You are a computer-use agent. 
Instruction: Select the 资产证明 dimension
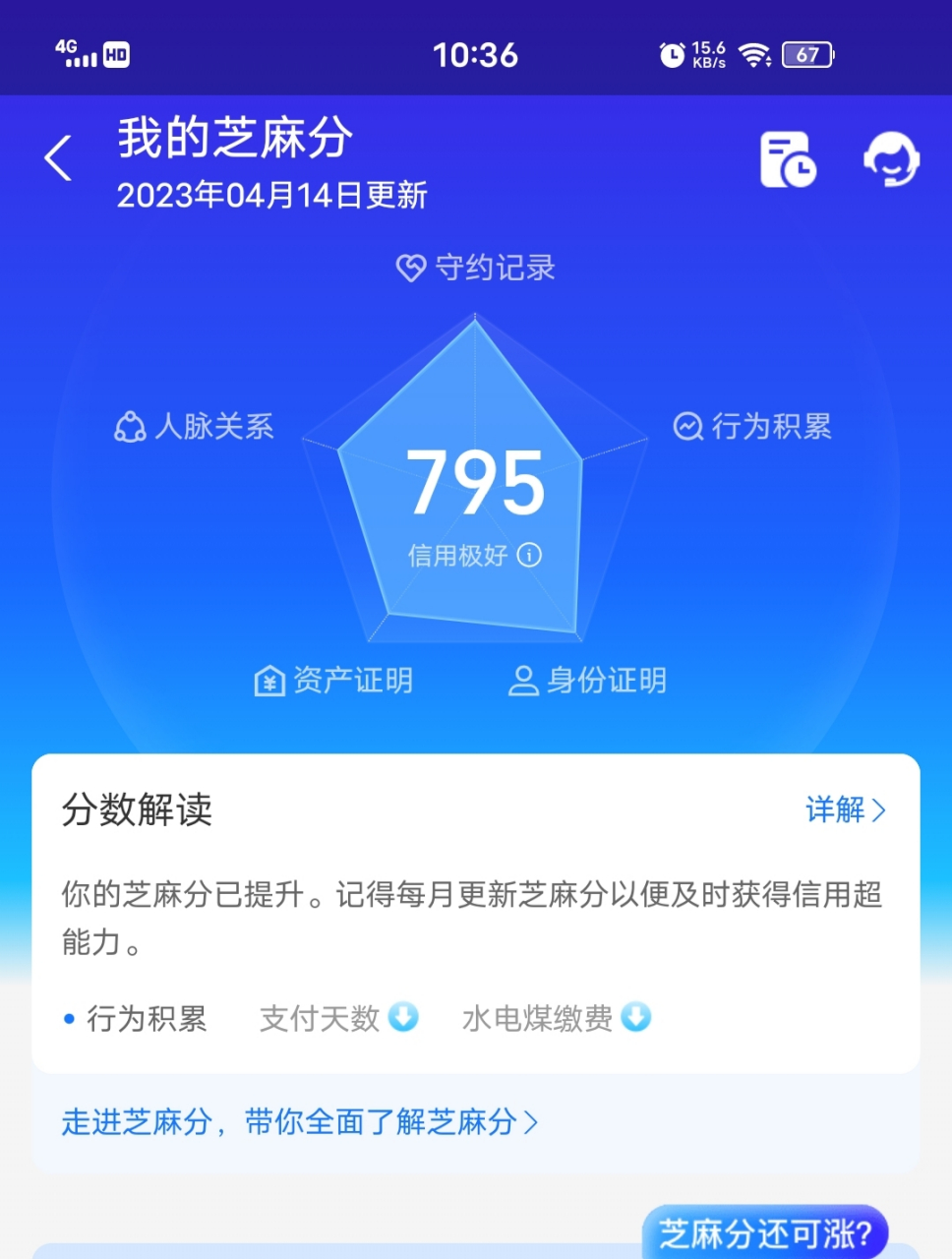pyautogui.click(x=333, y=680)
